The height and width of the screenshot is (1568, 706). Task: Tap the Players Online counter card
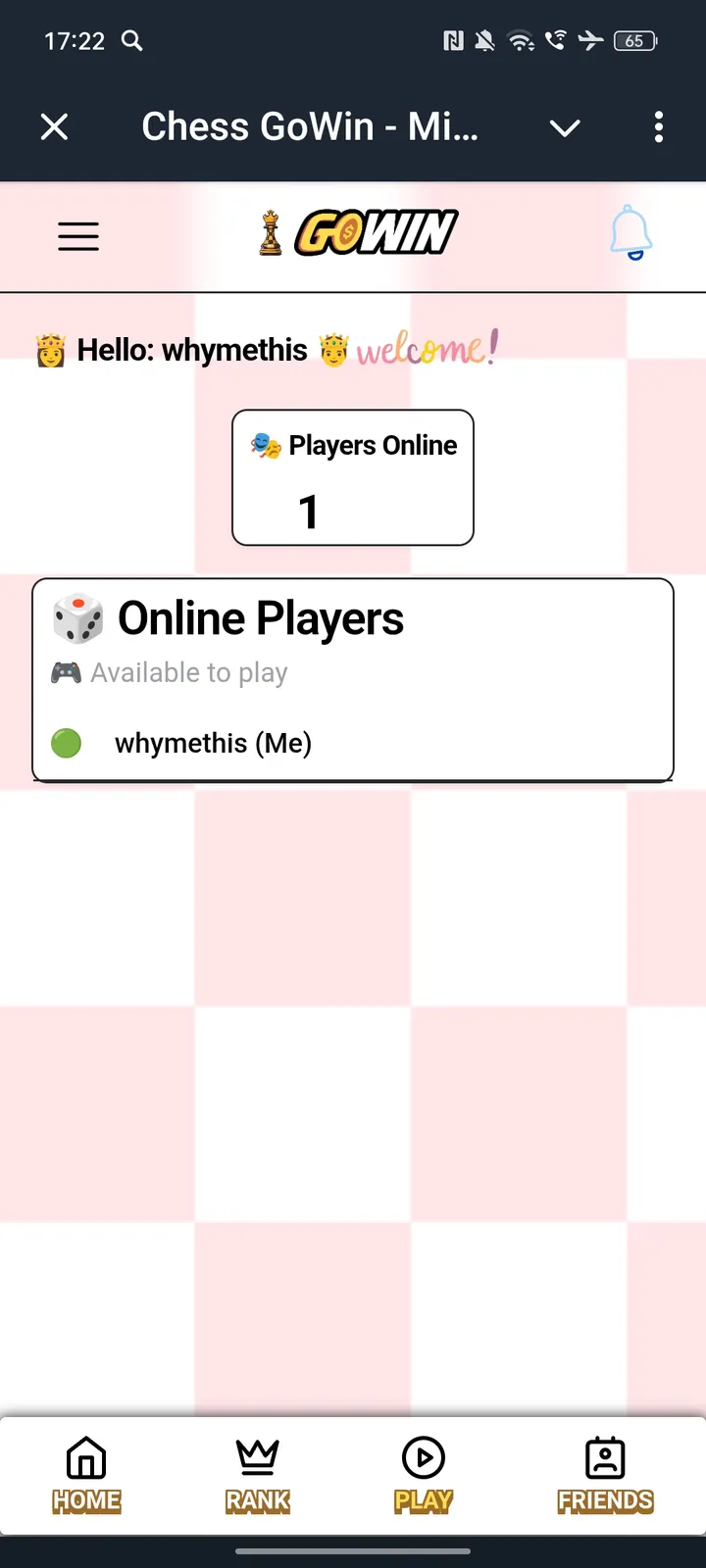[x=352, y=477]
